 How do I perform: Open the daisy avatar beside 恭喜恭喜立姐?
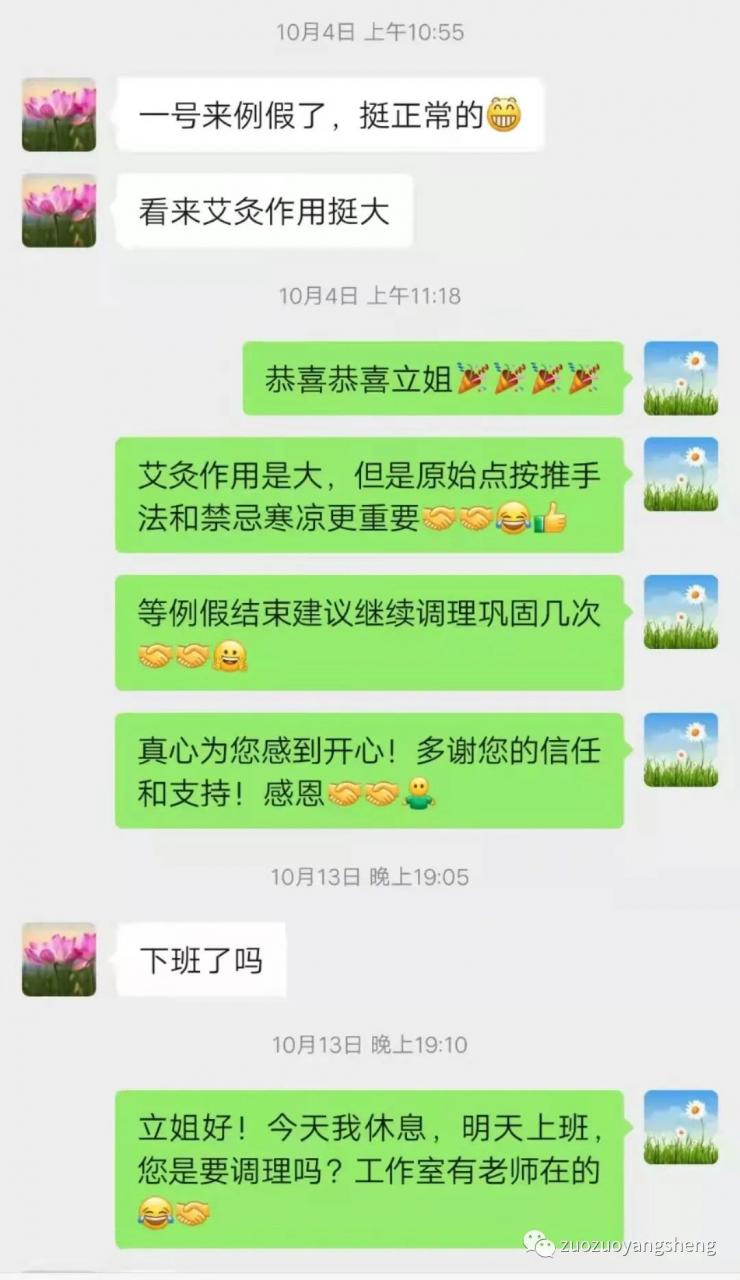click(x=681, y=378)
